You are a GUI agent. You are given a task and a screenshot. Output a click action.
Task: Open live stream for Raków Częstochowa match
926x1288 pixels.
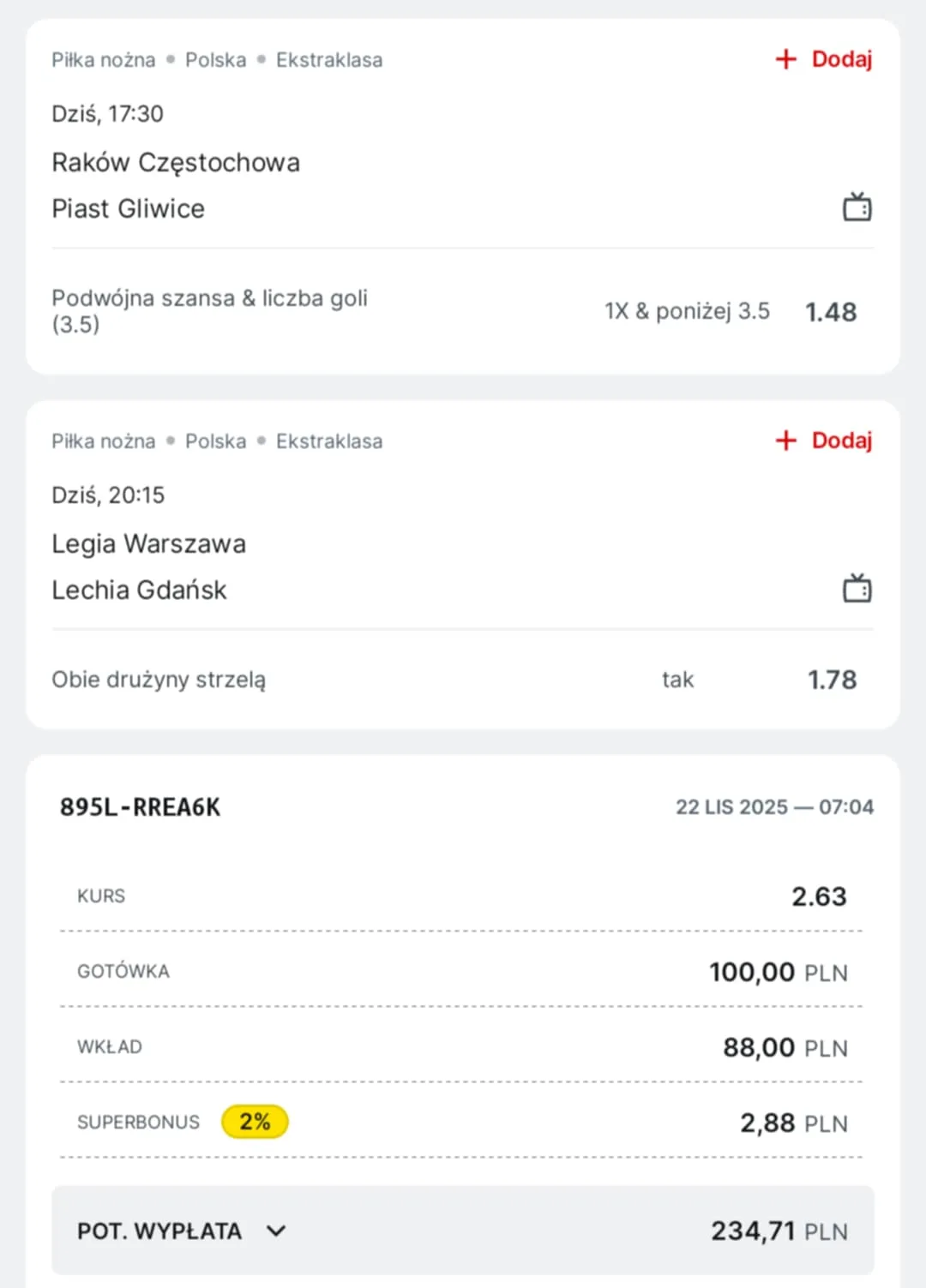click(x=857, y=206)
